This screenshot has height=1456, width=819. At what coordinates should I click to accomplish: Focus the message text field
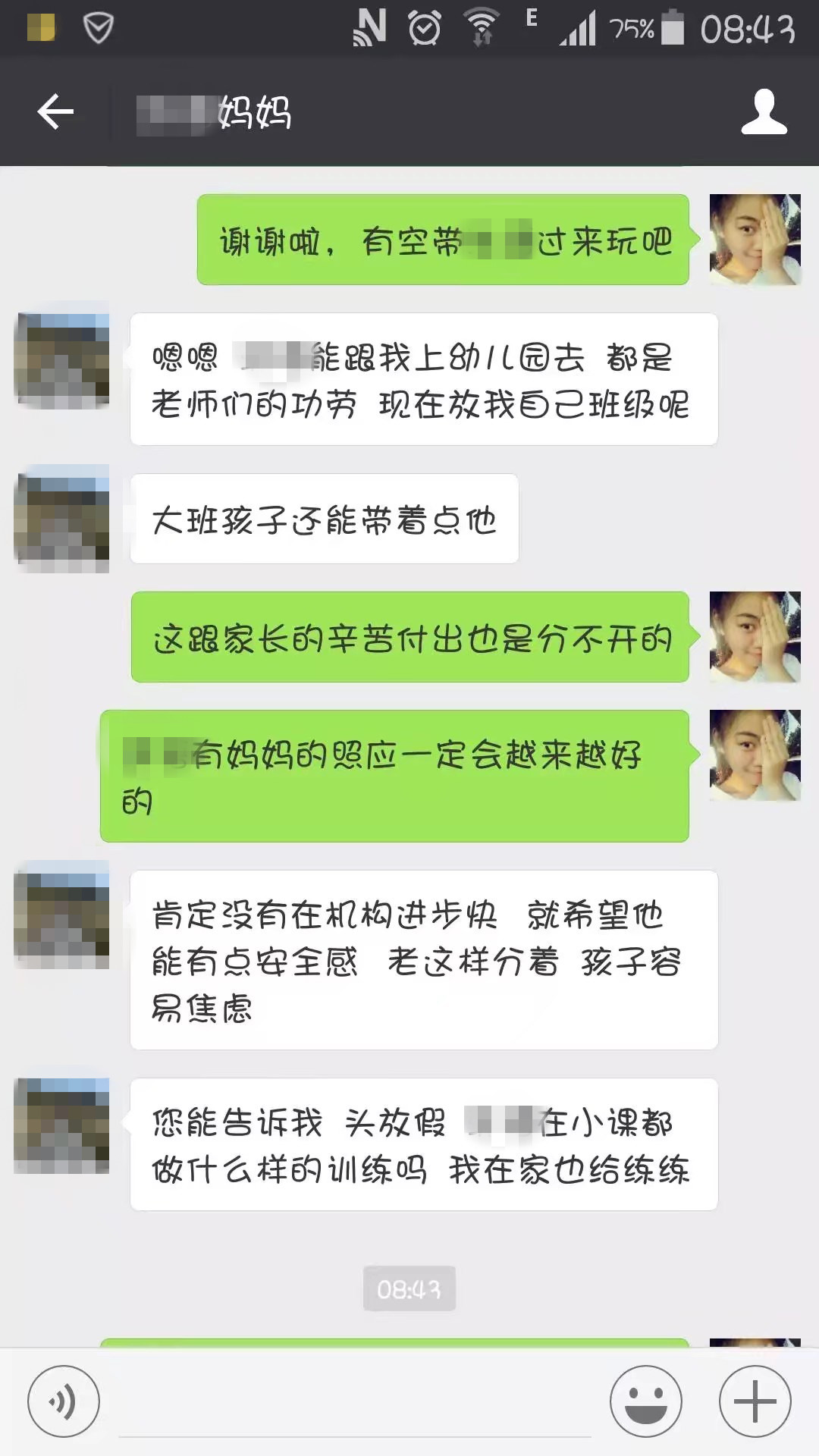tap(354, 1403)
